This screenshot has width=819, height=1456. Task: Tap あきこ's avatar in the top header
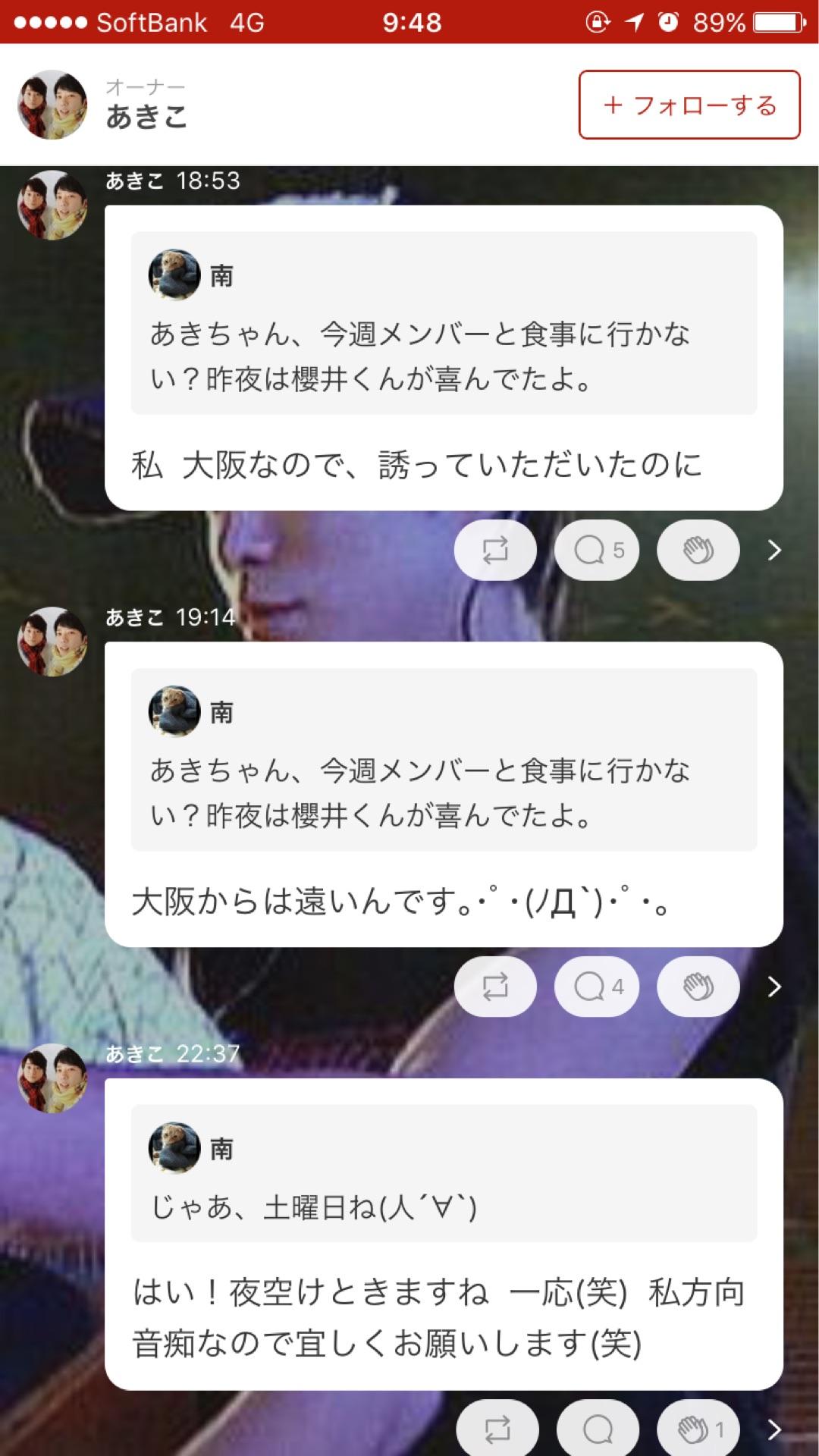pyautogui.click(x=51, y=105)
